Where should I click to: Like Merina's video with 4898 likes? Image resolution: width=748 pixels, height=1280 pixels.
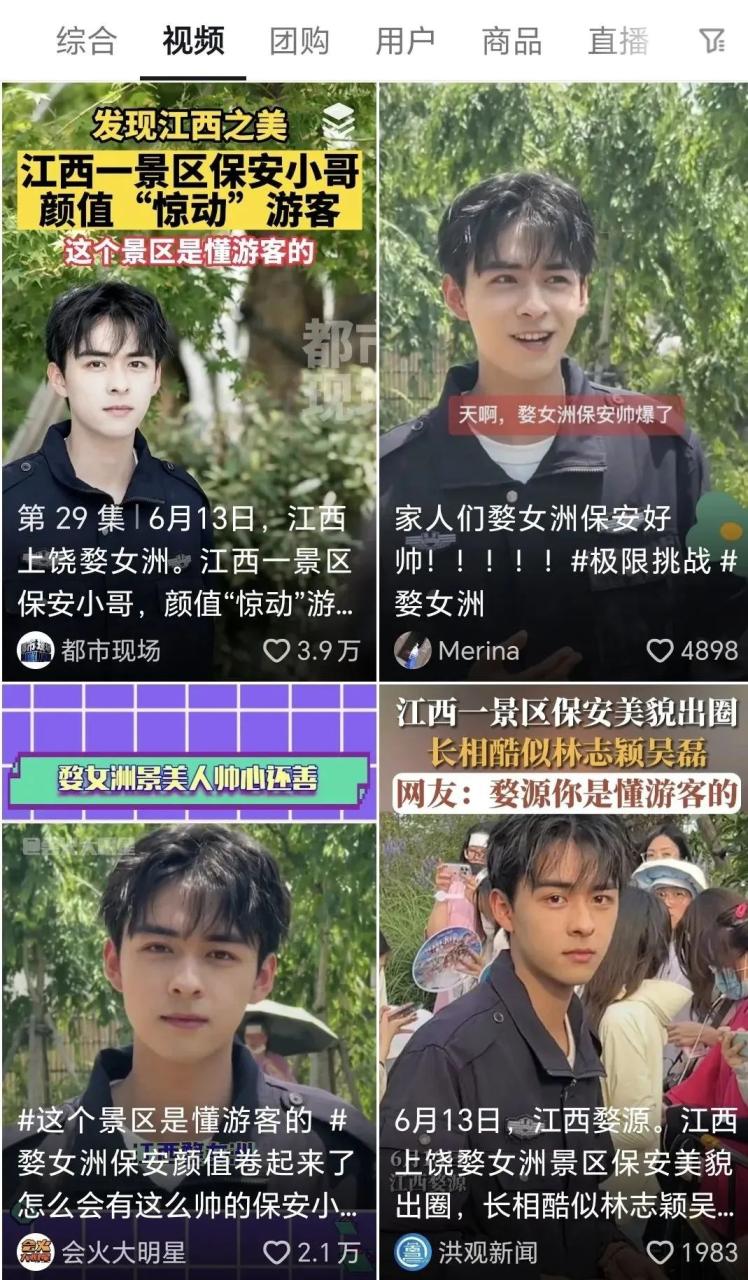click(x=660, y=651)
